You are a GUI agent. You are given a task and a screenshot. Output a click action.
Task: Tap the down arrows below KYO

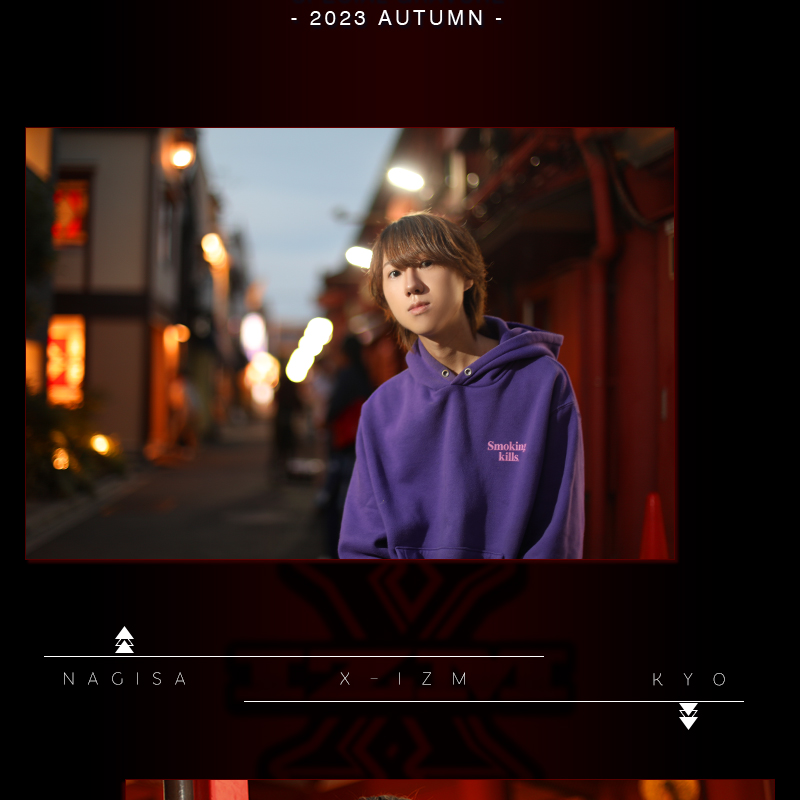tap(688, 716)
